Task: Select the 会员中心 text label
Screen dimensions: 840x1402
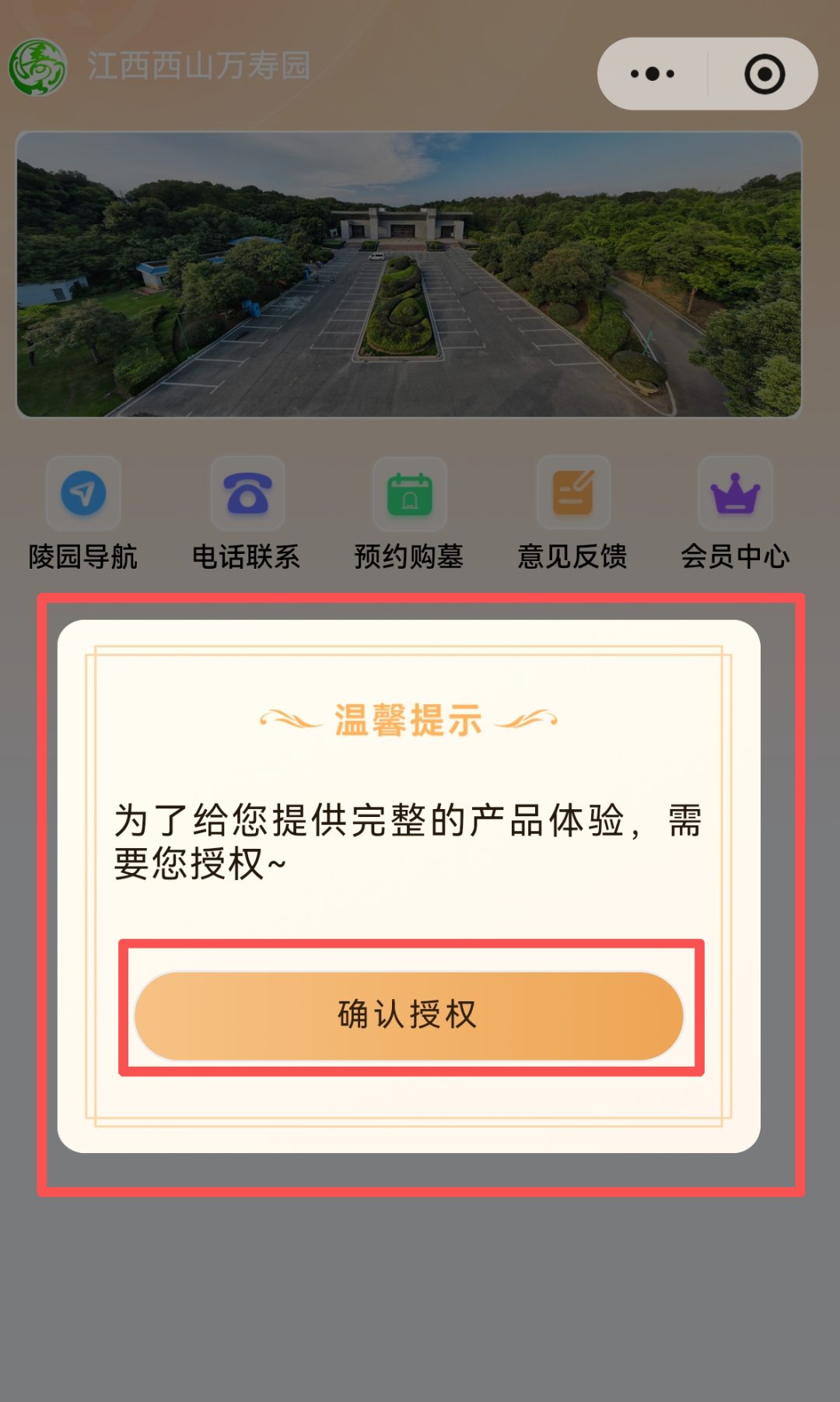Action: point(737,556)
